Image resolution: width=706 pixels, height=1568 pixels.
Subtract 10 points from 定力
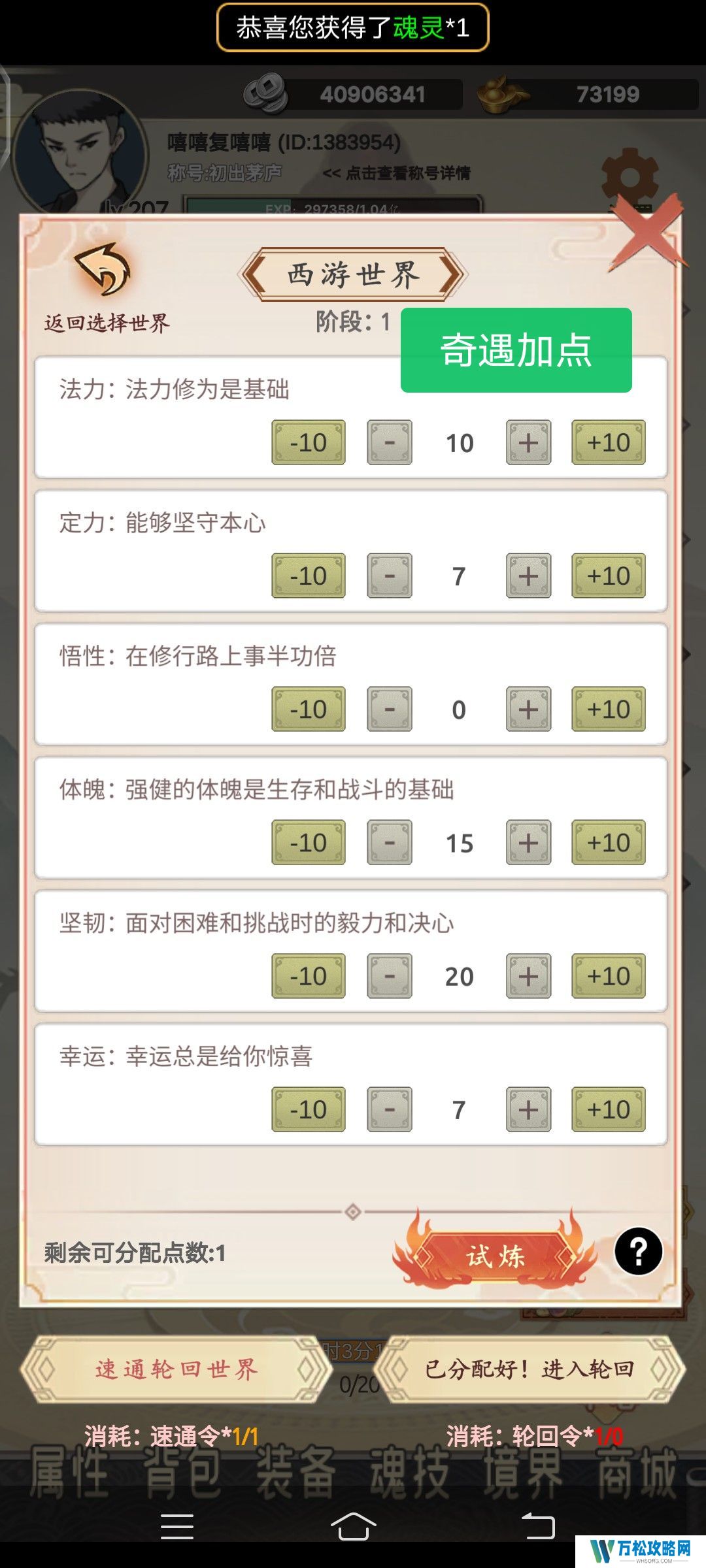click(x=308, y=576)
